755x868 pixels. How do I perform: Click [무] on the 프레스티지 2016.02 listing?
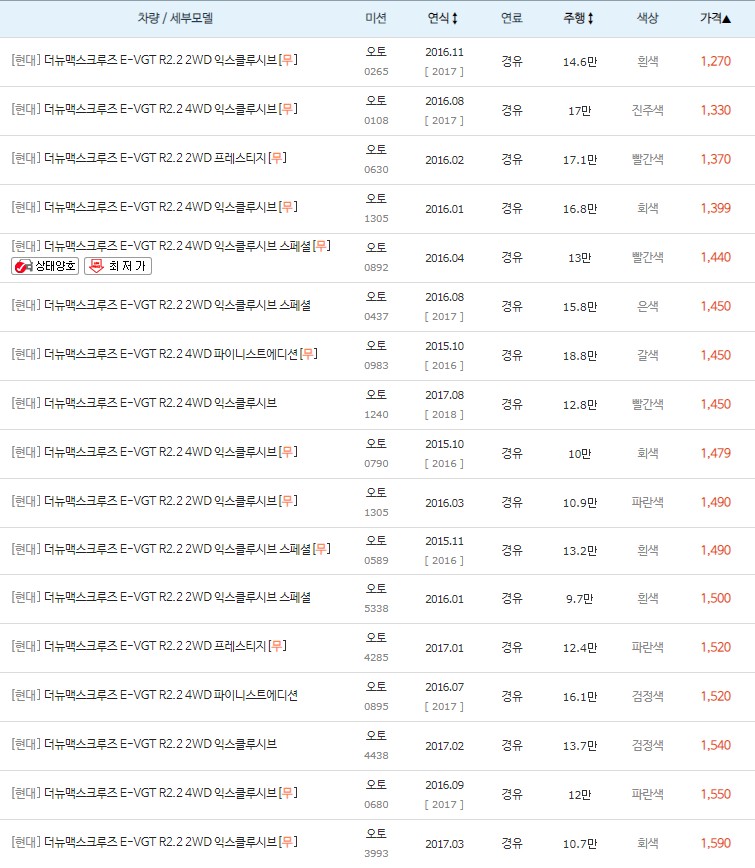coord(279,158)
